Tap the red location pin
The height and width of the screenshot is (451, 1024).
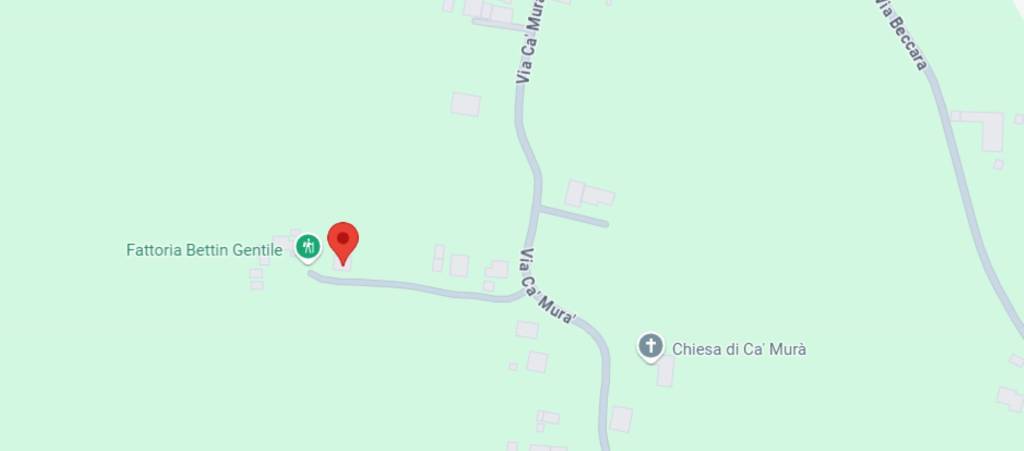pos(343,241)
